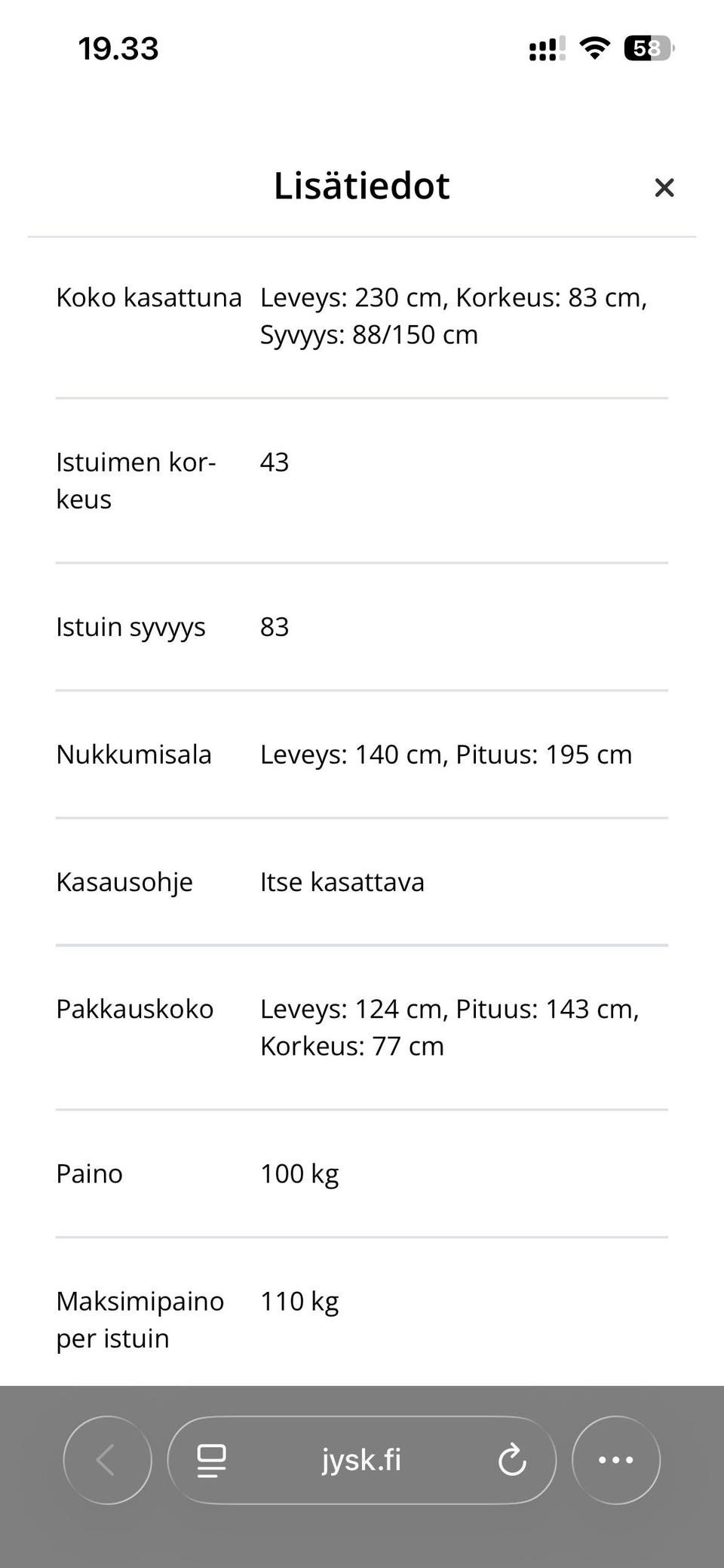Tap the Wi-Fi icon in the status bar
This screenshot has width=724, height=1568.
click(x=594, y=48)
